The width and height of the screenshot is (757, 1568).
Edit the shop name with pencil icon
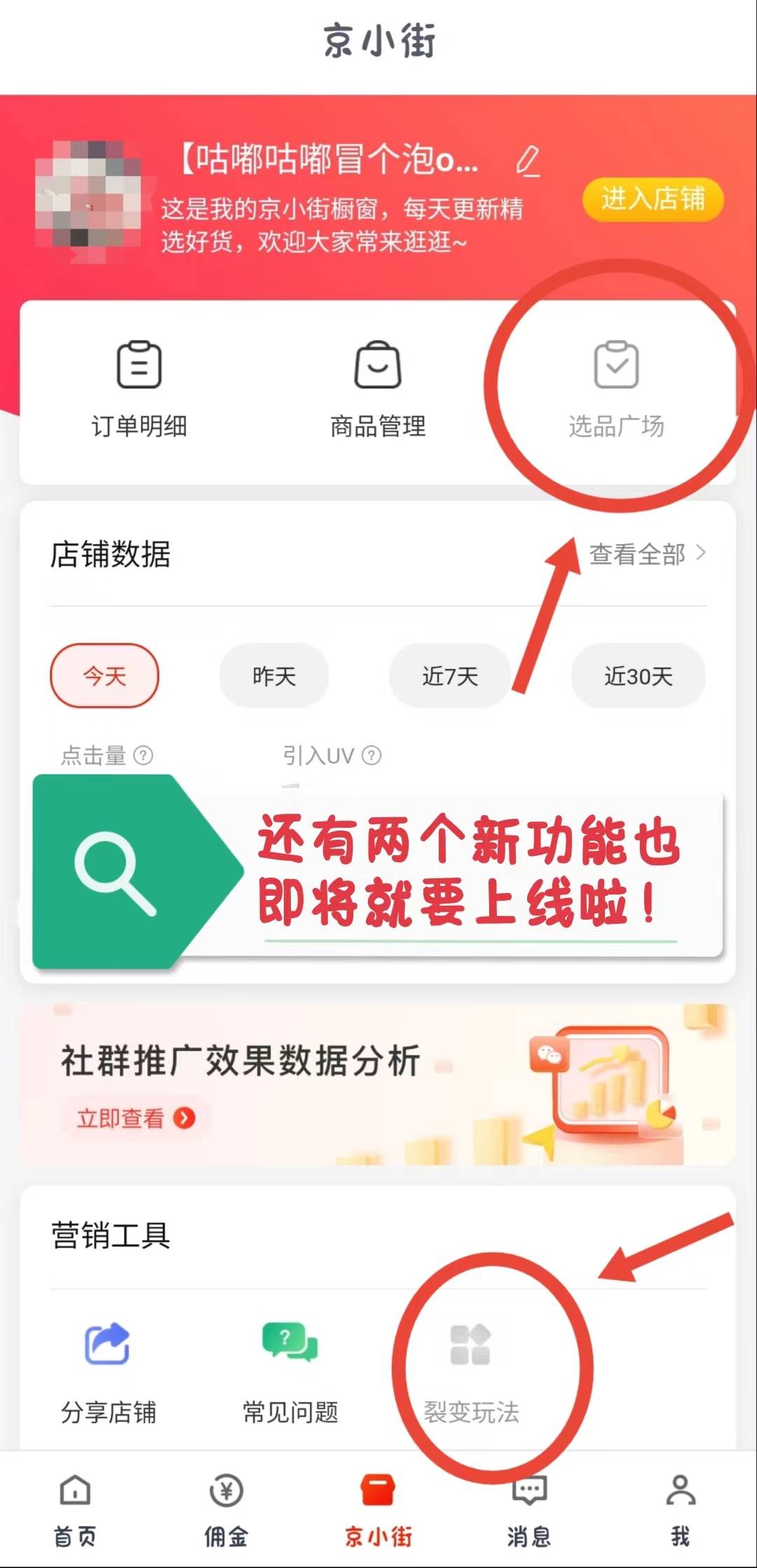(528, 161)
